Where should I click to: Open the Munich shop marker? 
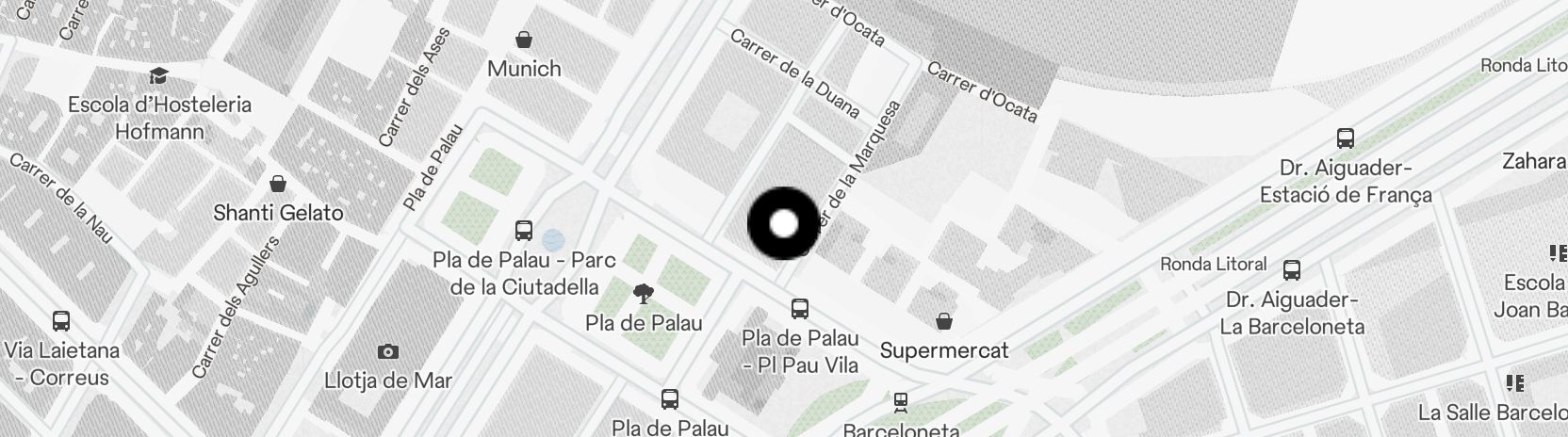pos(524,40)
